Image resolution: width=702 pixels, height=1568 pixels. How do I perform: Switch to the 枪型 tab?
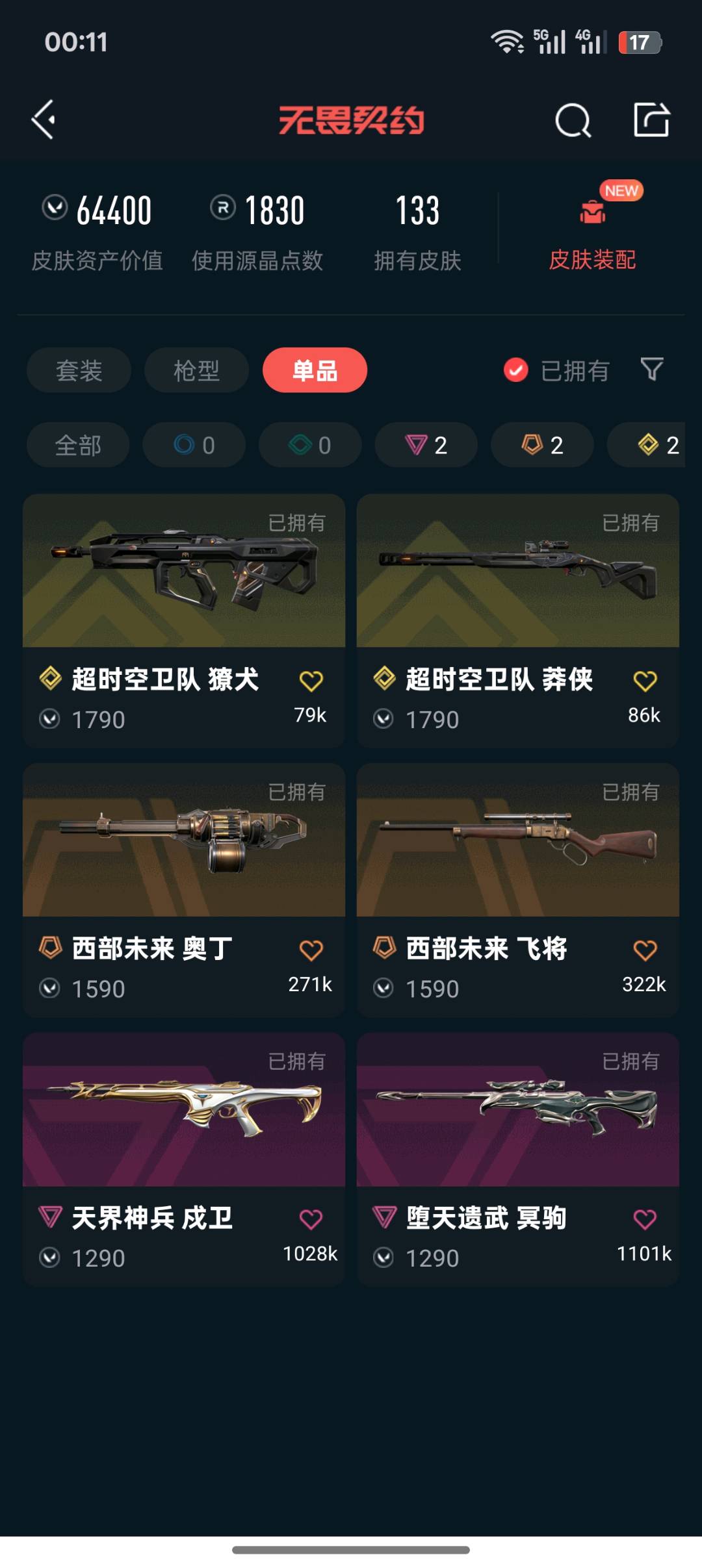[196, 370]
